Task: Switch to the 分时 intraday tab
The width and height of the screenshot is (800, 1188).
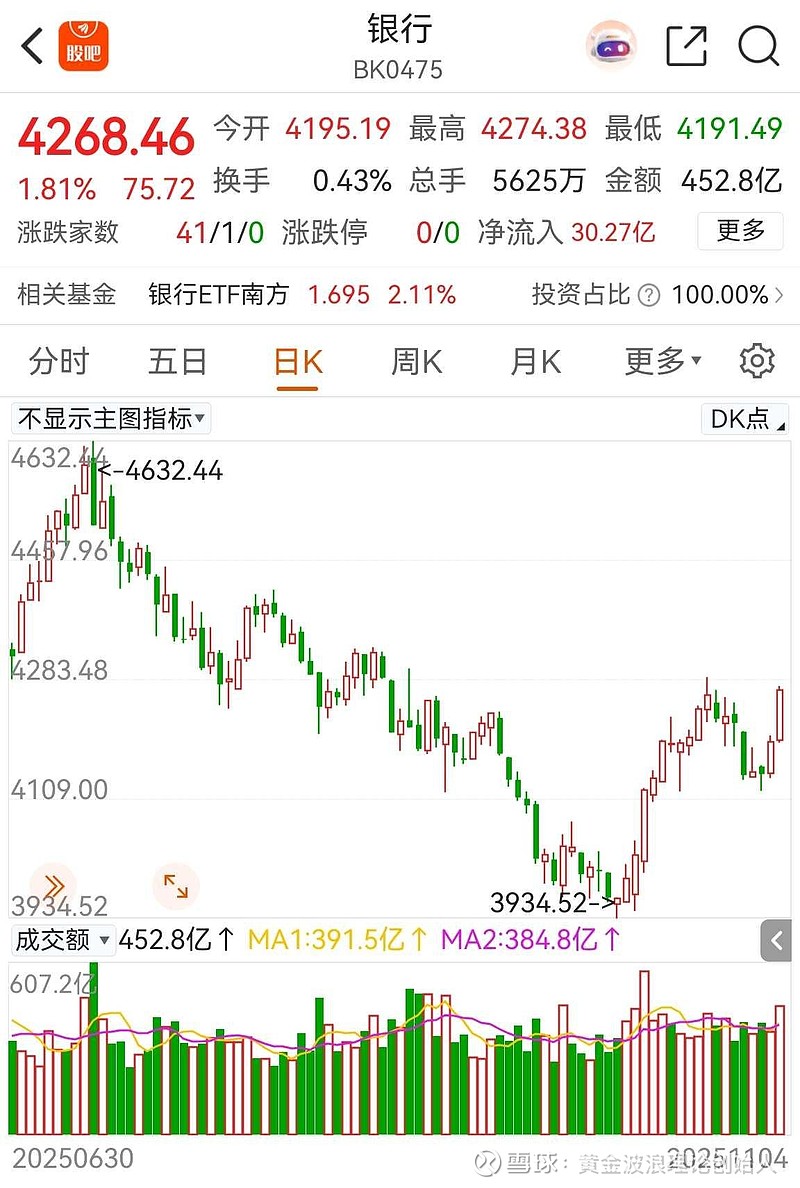Action: pyautogui.click(x=58, y=361)
